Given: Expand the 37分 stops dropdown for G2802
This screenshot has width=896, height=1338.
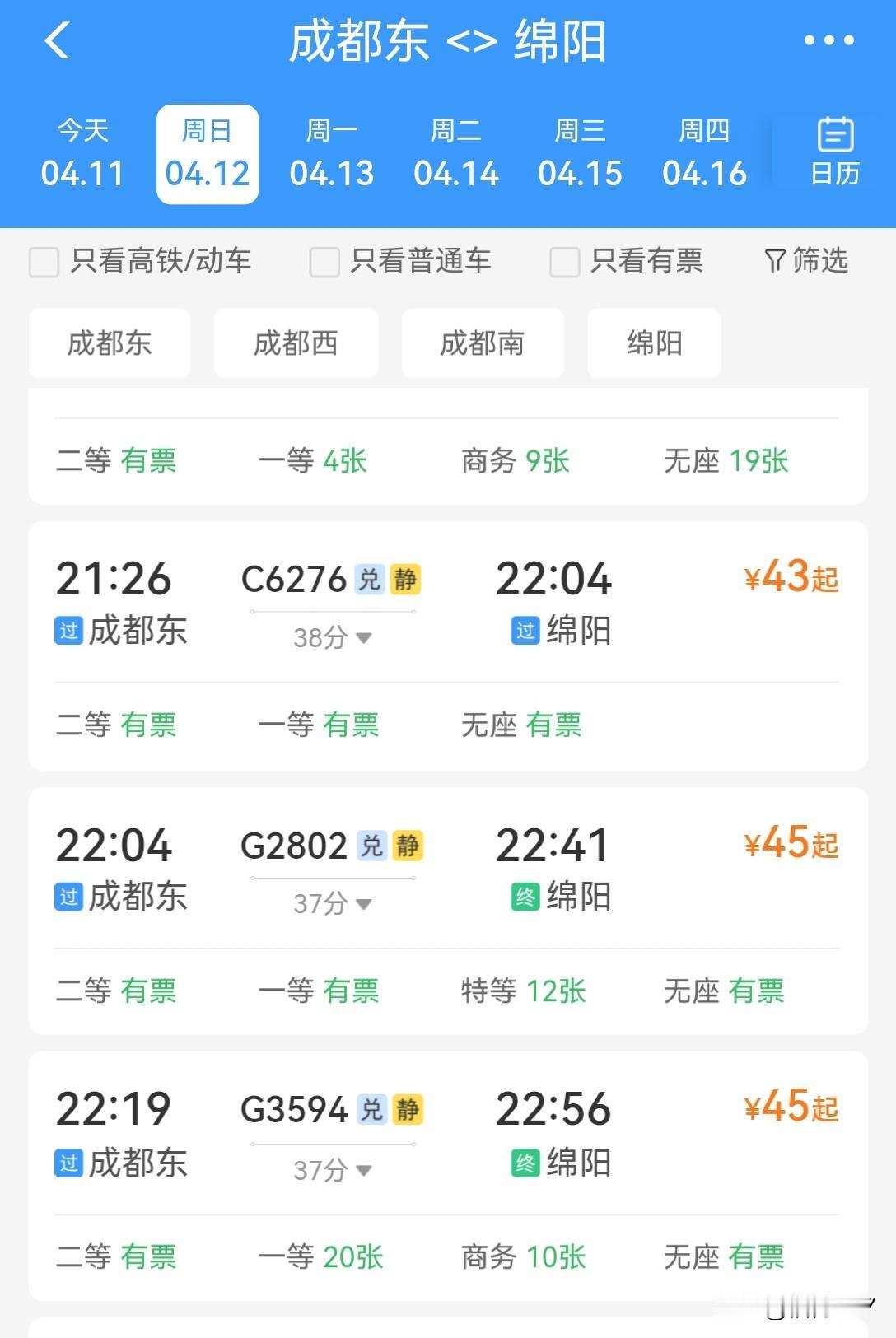Looking at the screenshot, I should (x=332, y=903).
